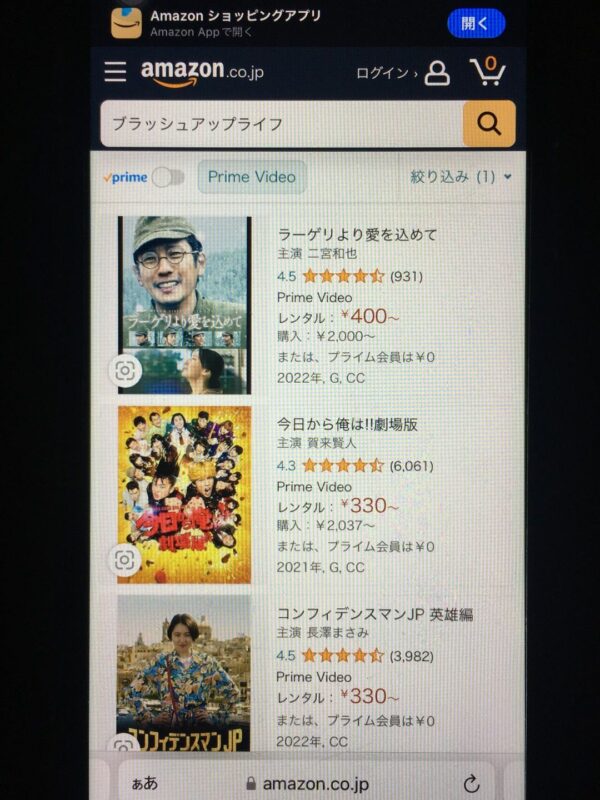Tap the orange search magnifier button

click(489, 124)
